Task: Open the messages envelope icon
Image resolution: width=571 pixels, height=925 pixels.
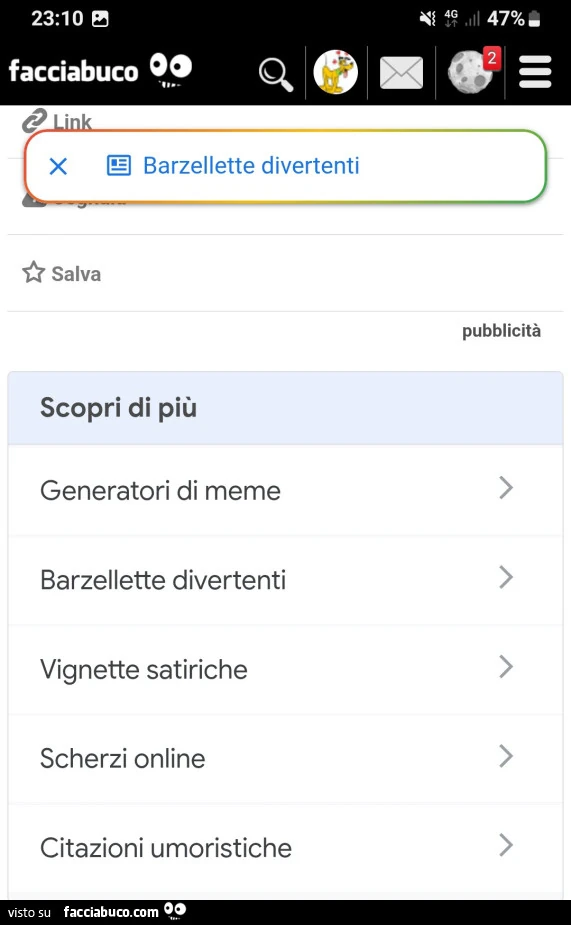Action: (401, 73)
